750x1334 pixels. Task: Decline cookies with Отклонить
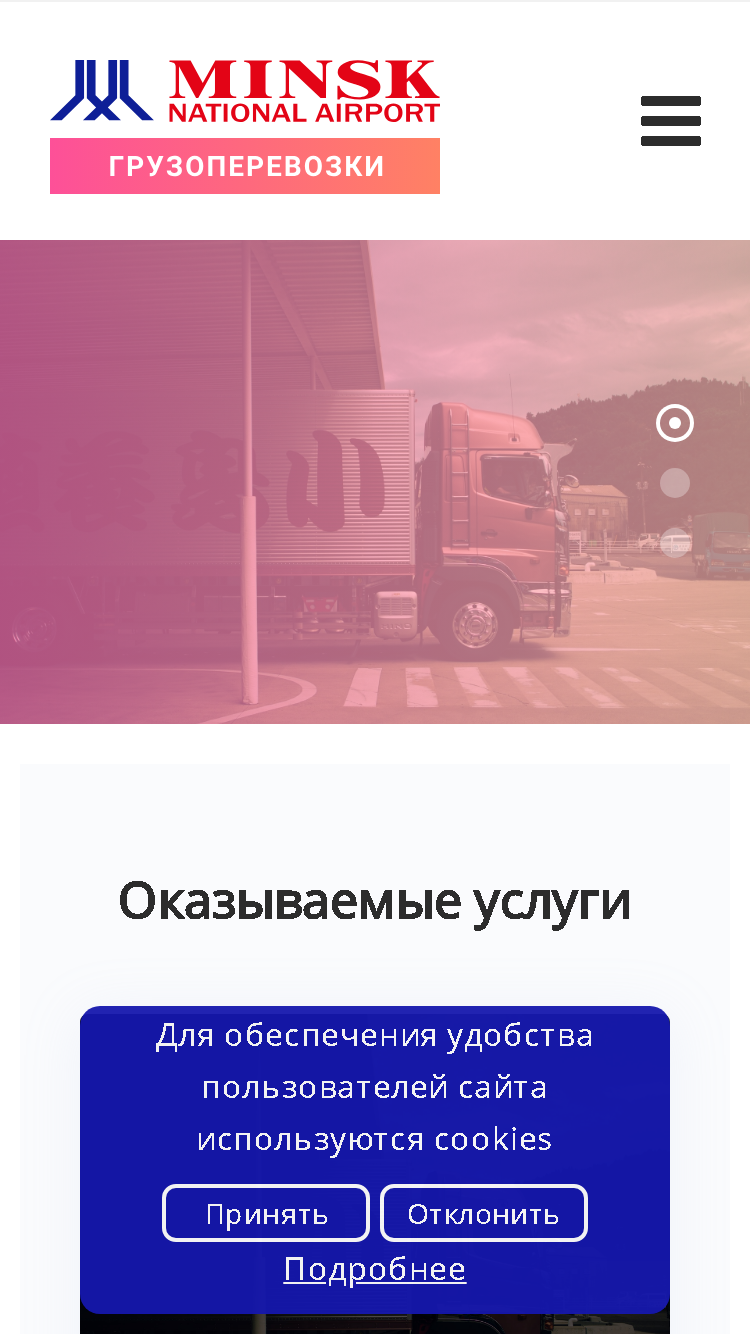point(484,1213)
